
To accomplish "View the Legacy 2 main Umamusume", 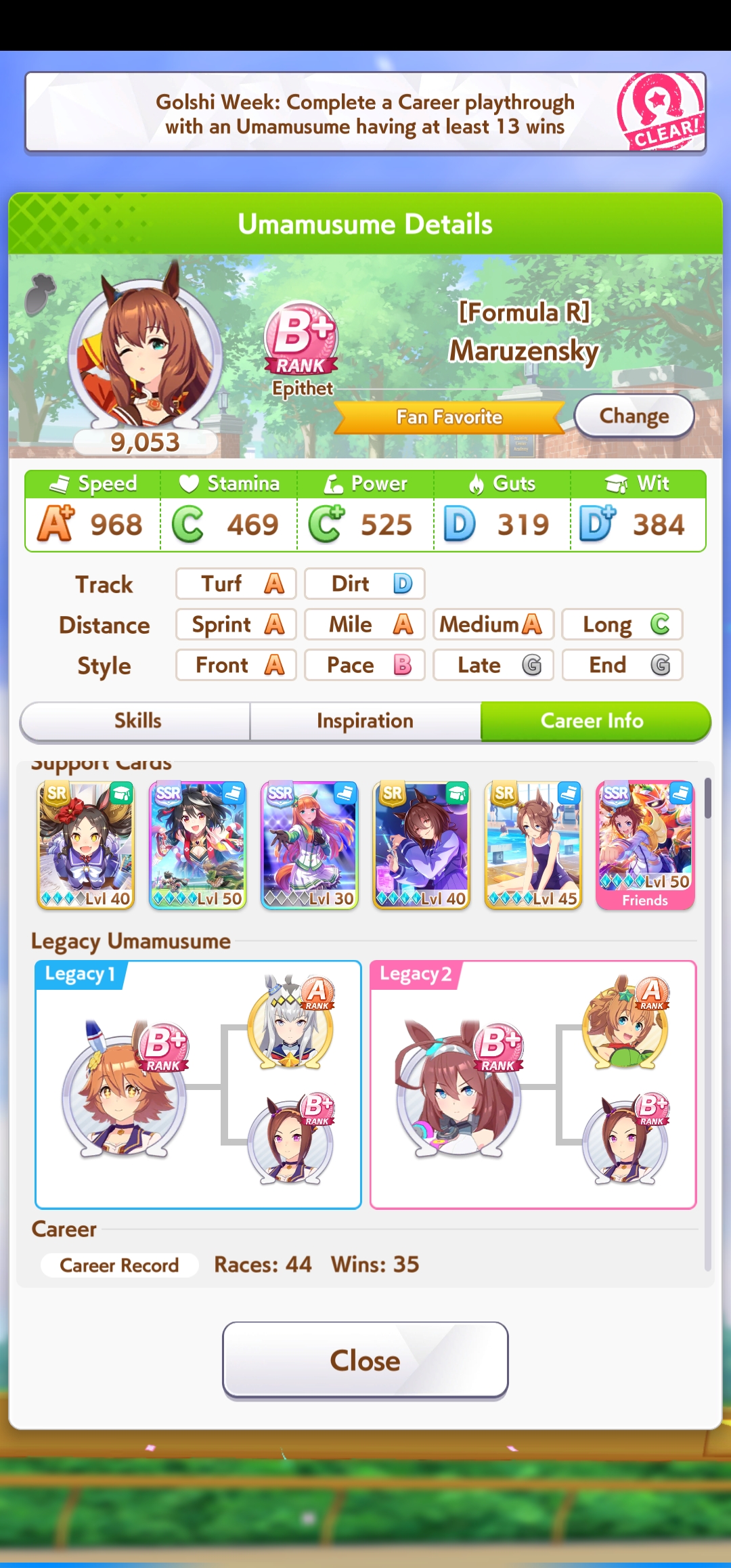I will point(458,1090).
